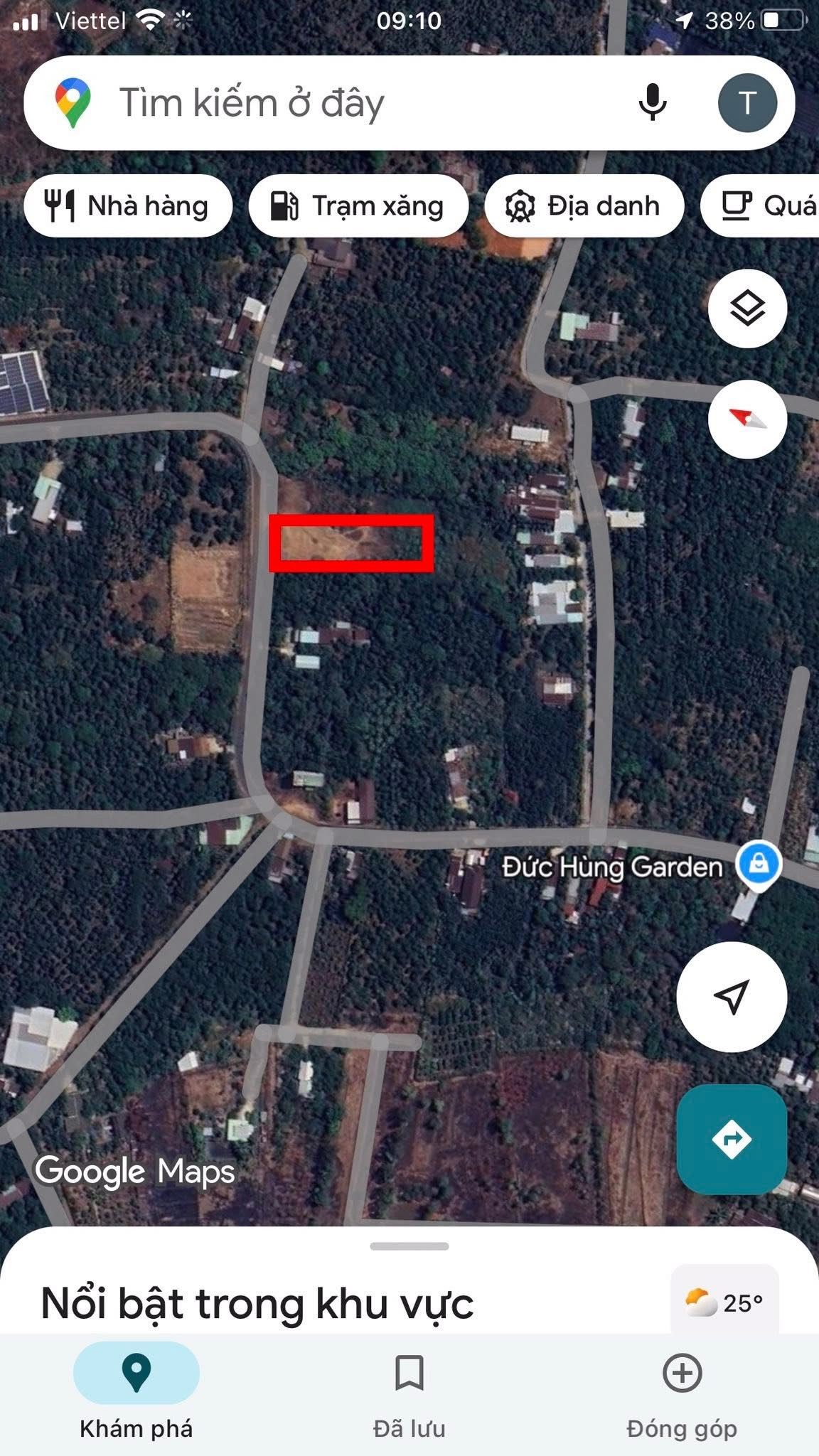
Task: Open the Đức Hùng Garden place marker
Action: point(759,865)
